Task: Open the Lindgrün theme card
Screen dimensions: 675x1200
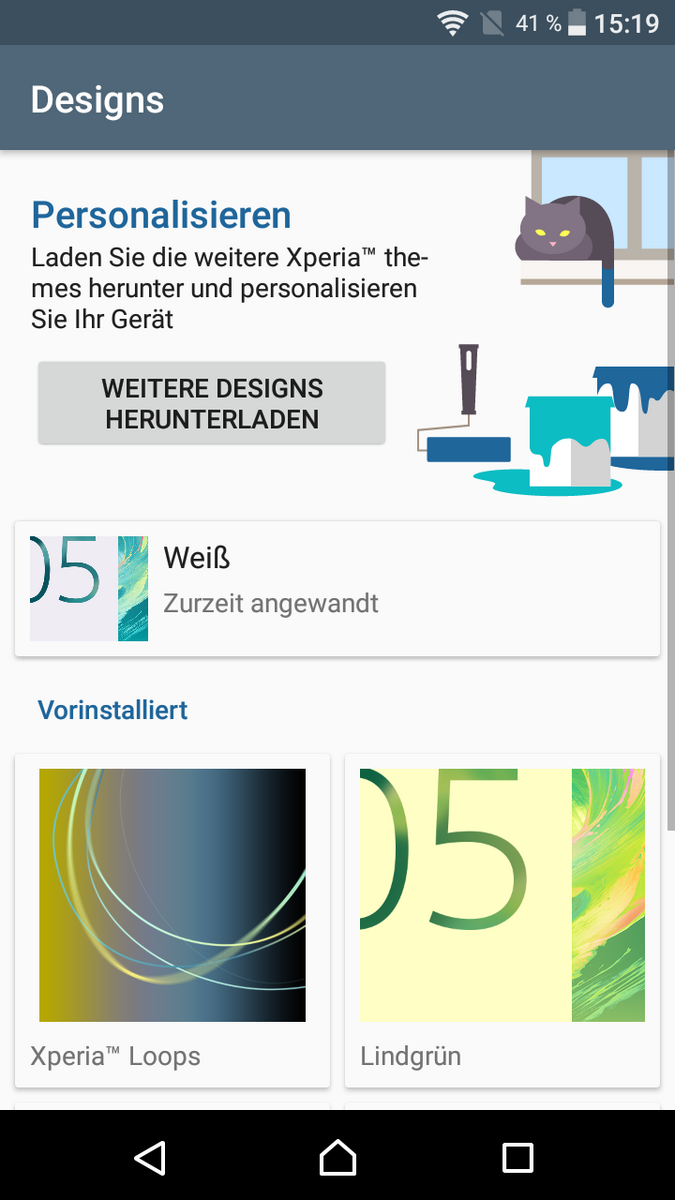Action: point(502,920)
